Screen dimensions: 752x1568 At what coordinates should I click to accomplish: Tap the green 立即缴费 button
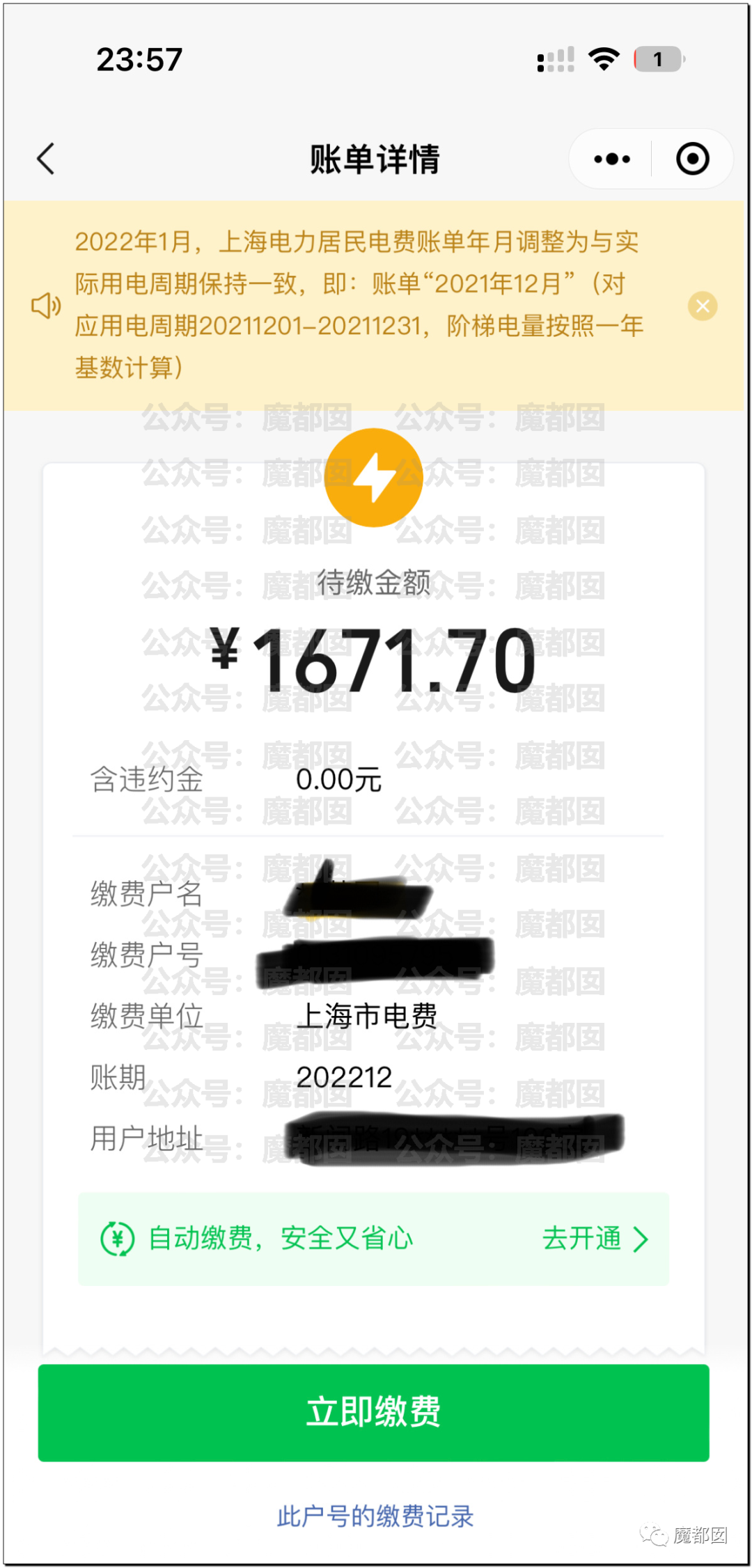[374, 1412]
